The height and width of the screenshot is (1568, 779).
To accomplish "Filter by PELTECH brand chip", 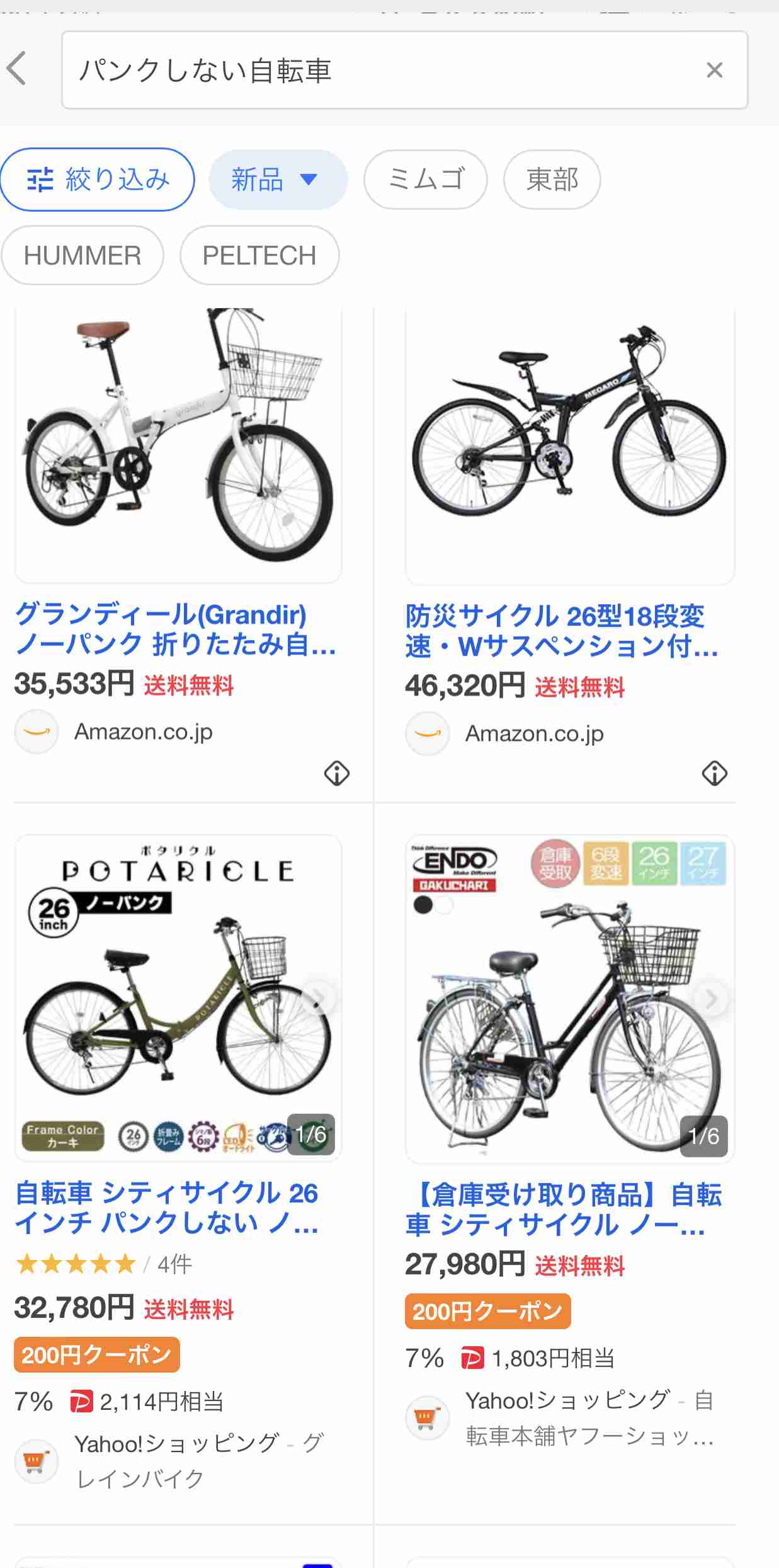I will (259, 256).
